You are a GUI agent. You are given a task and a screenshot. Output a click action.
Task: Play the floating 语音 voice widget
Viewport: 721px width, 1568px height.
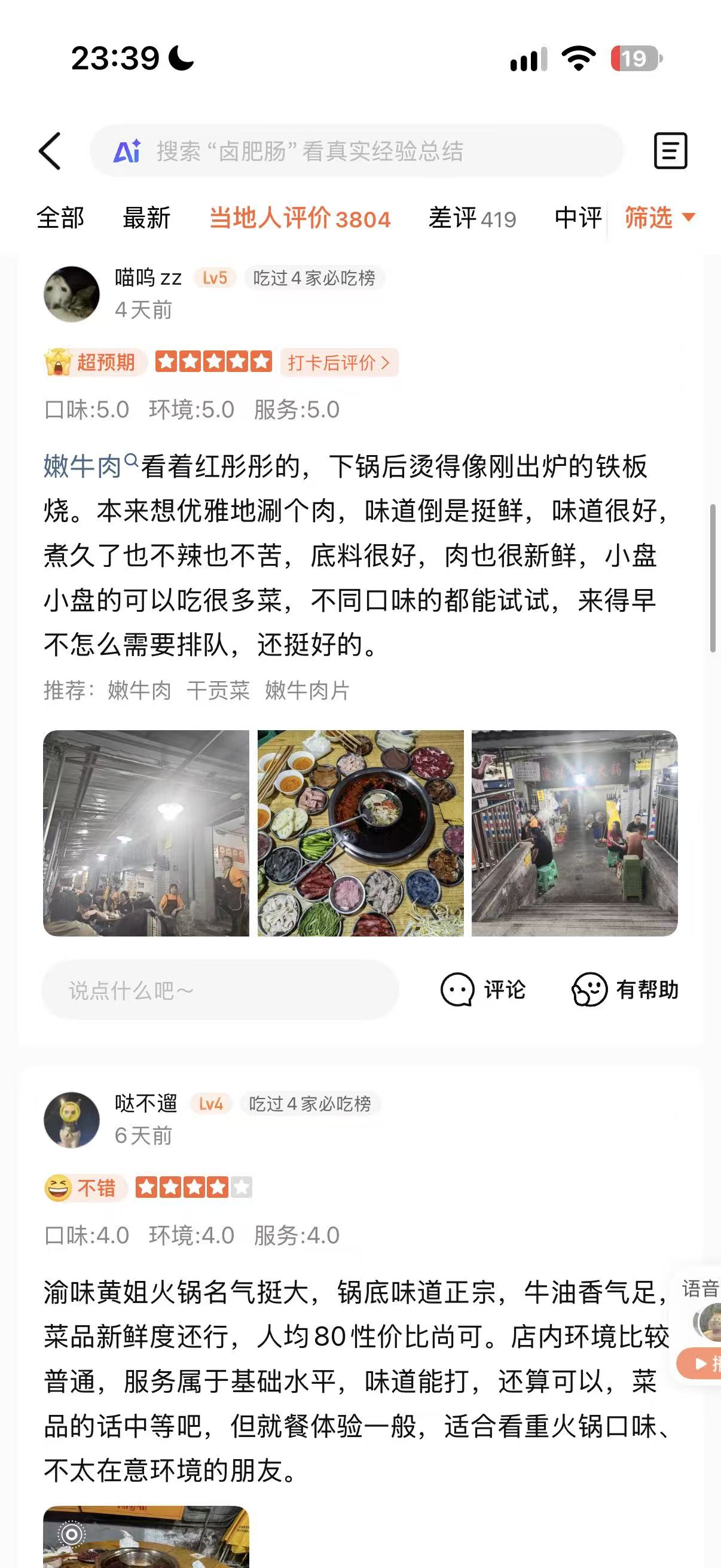tap(699, 1364)
